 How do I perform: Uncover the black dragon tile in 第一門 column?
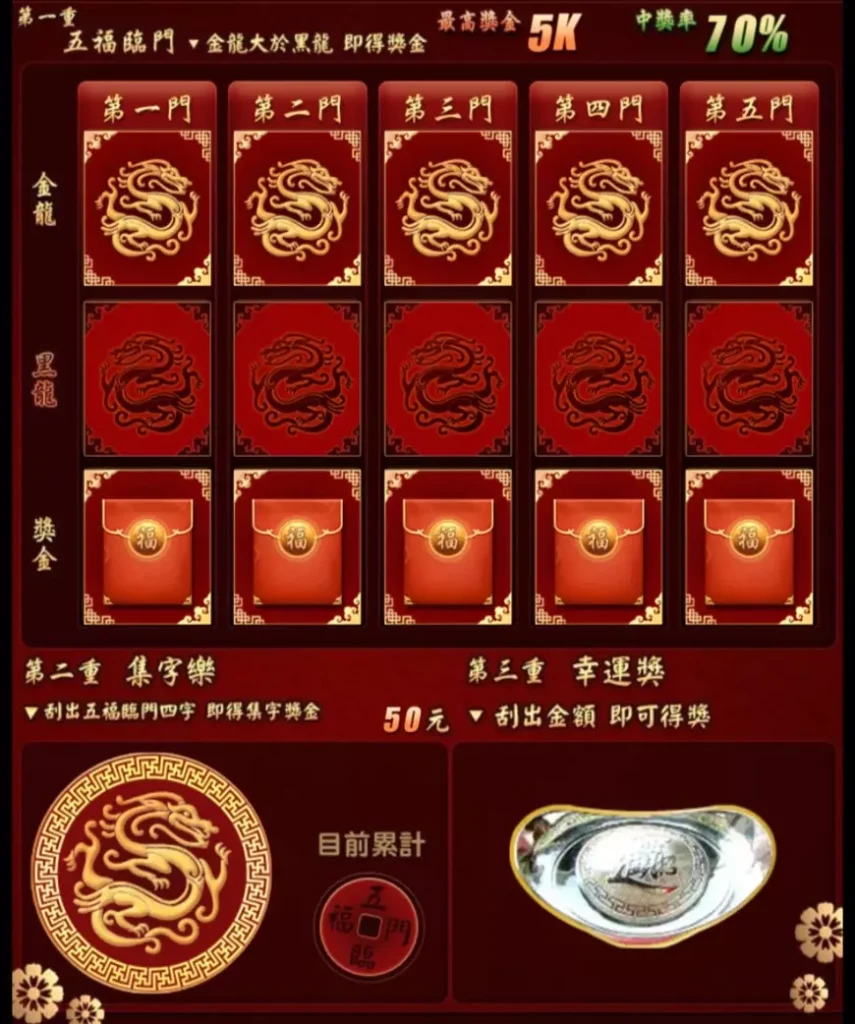tap(147, 380)
